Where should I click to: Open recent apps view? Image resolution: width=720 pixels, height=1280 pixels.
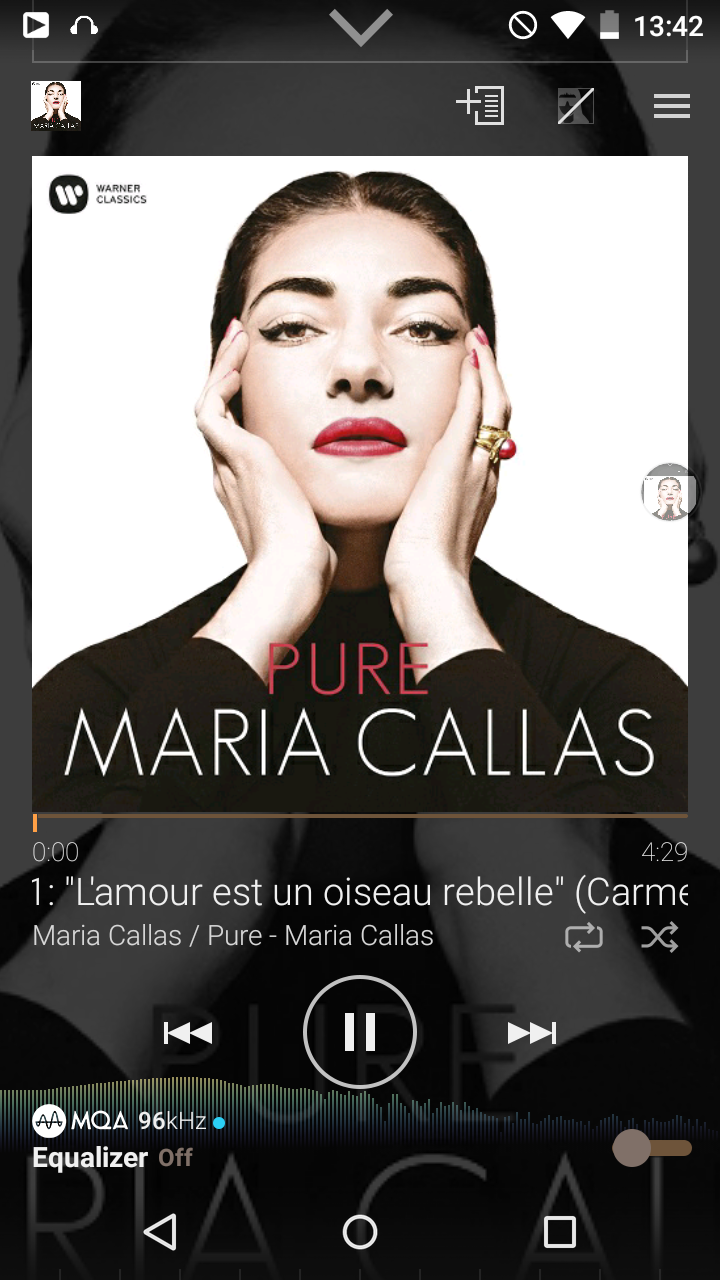(x=559, y=1232)
